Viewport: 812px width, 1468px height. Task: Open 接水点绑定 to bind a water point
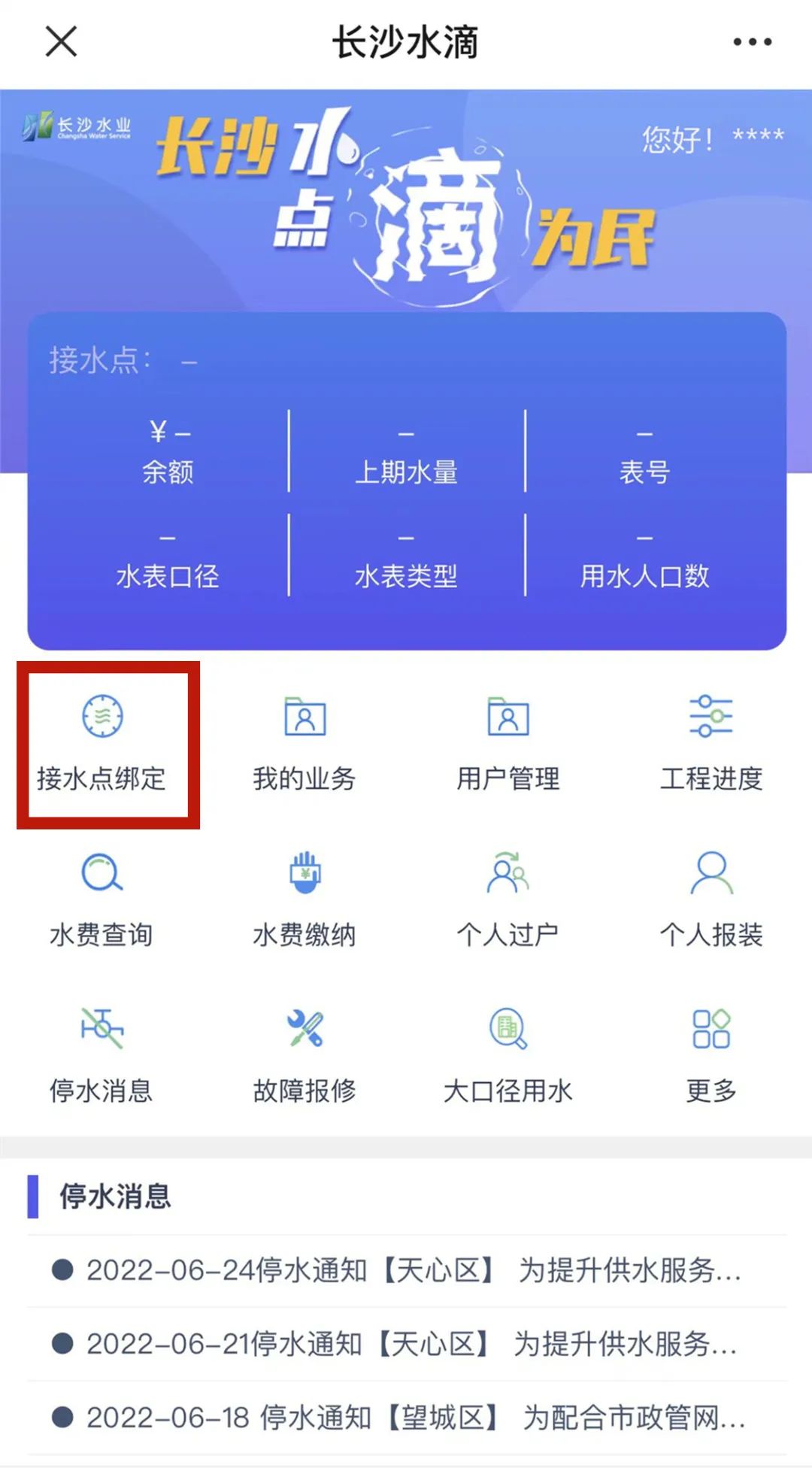[x=102, y=745]
